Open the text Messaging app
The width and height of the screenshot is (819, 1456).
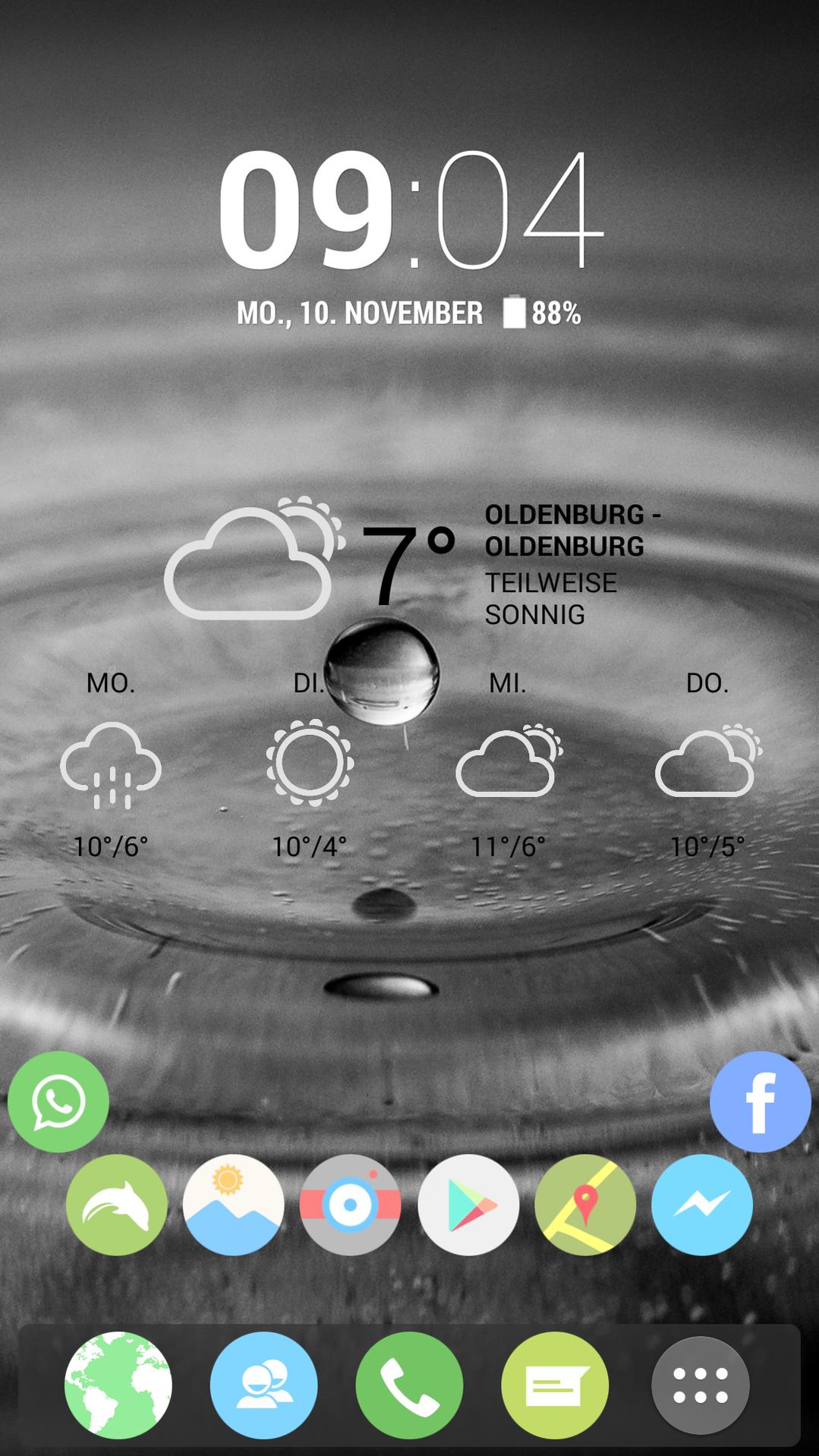pyautogui.click(x=555, y=1385)
